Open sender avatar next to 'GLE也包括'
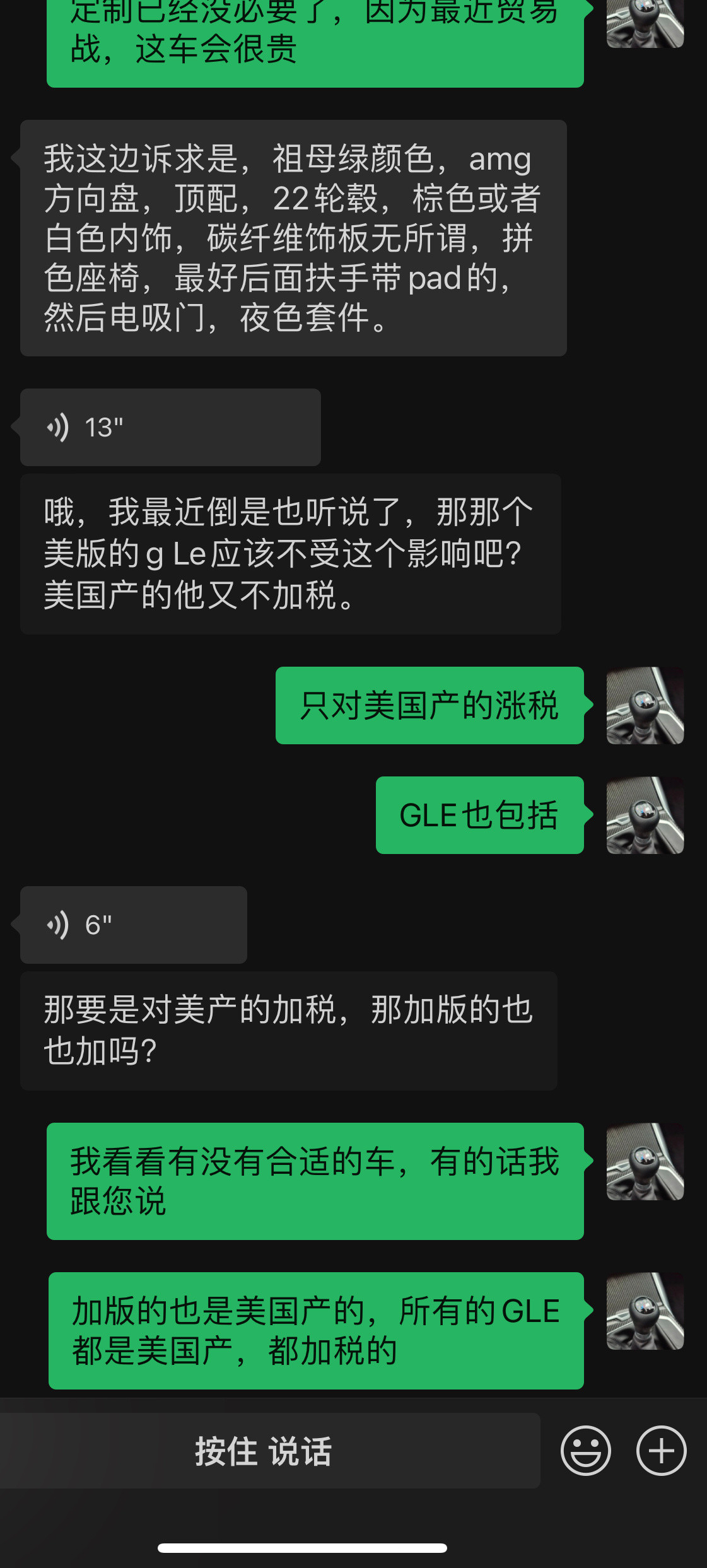This screenshot has width=707, height=1568. tap(645, 815)
